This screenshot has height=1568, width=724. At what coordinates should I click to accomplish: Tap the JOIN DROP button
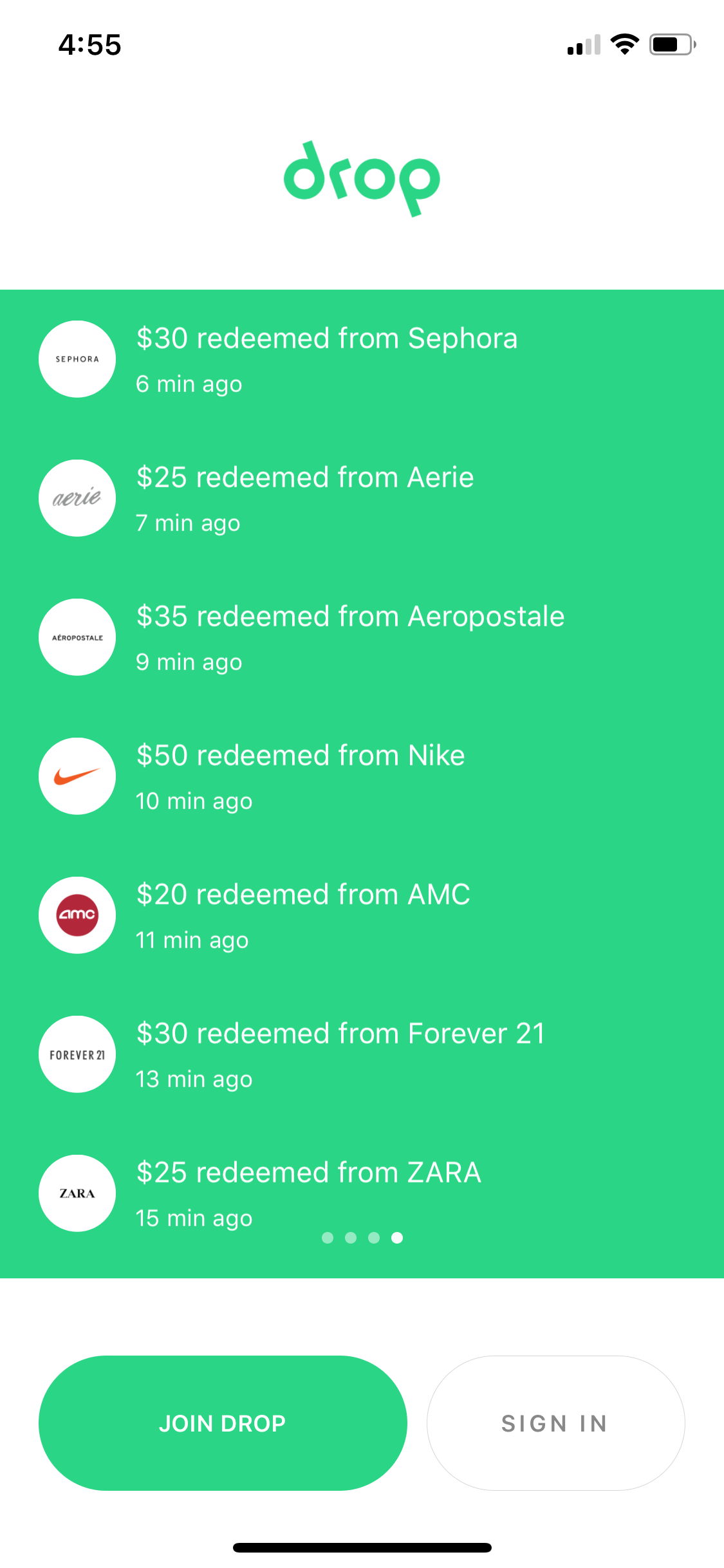pos(223,1423)
